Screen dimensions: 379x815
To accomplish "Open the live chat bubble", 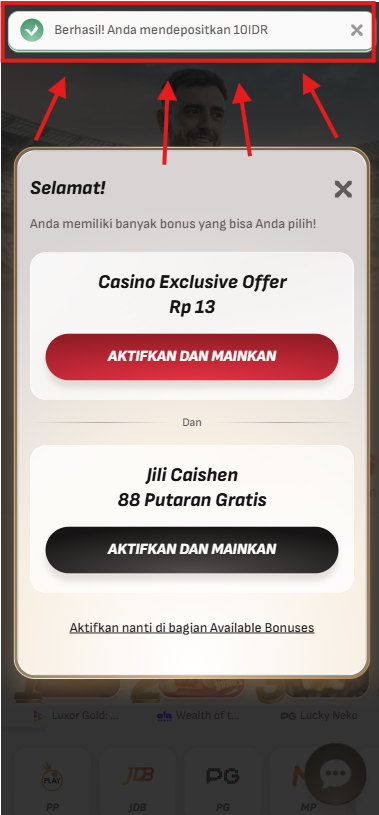I will [x=335, y=774].
